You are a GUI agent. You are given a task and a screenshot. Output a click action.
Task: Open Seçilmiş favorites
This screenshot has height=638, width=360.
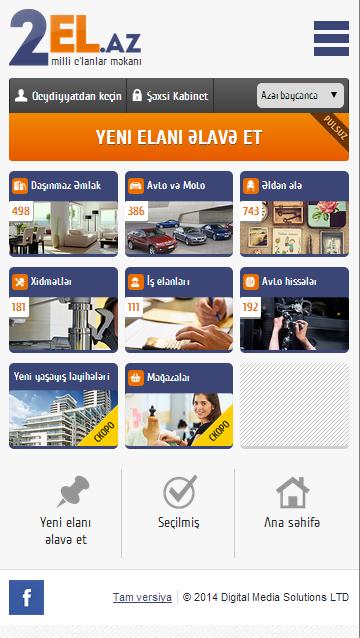click(179, 503)
